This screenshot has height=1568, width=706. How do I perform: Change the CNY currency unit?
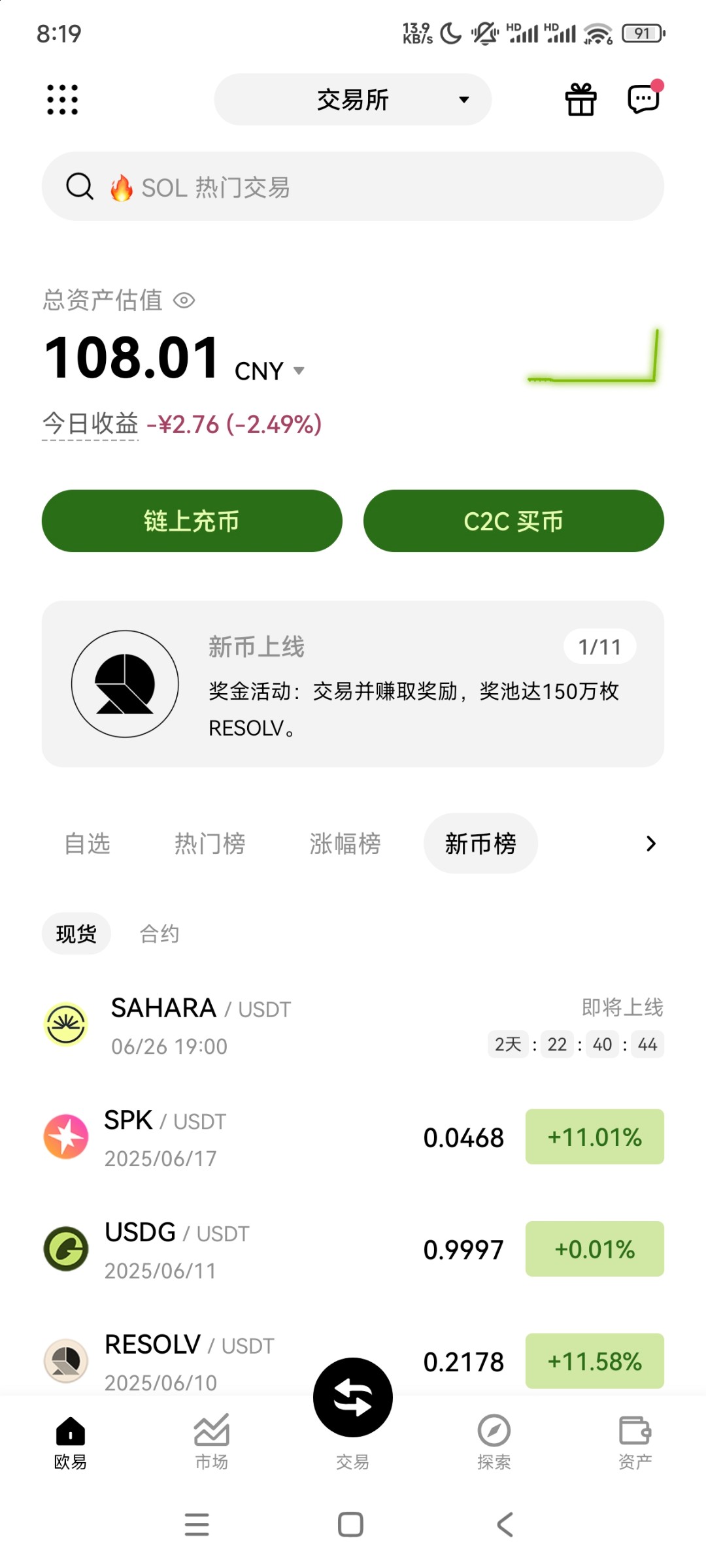tap(269, 371)
